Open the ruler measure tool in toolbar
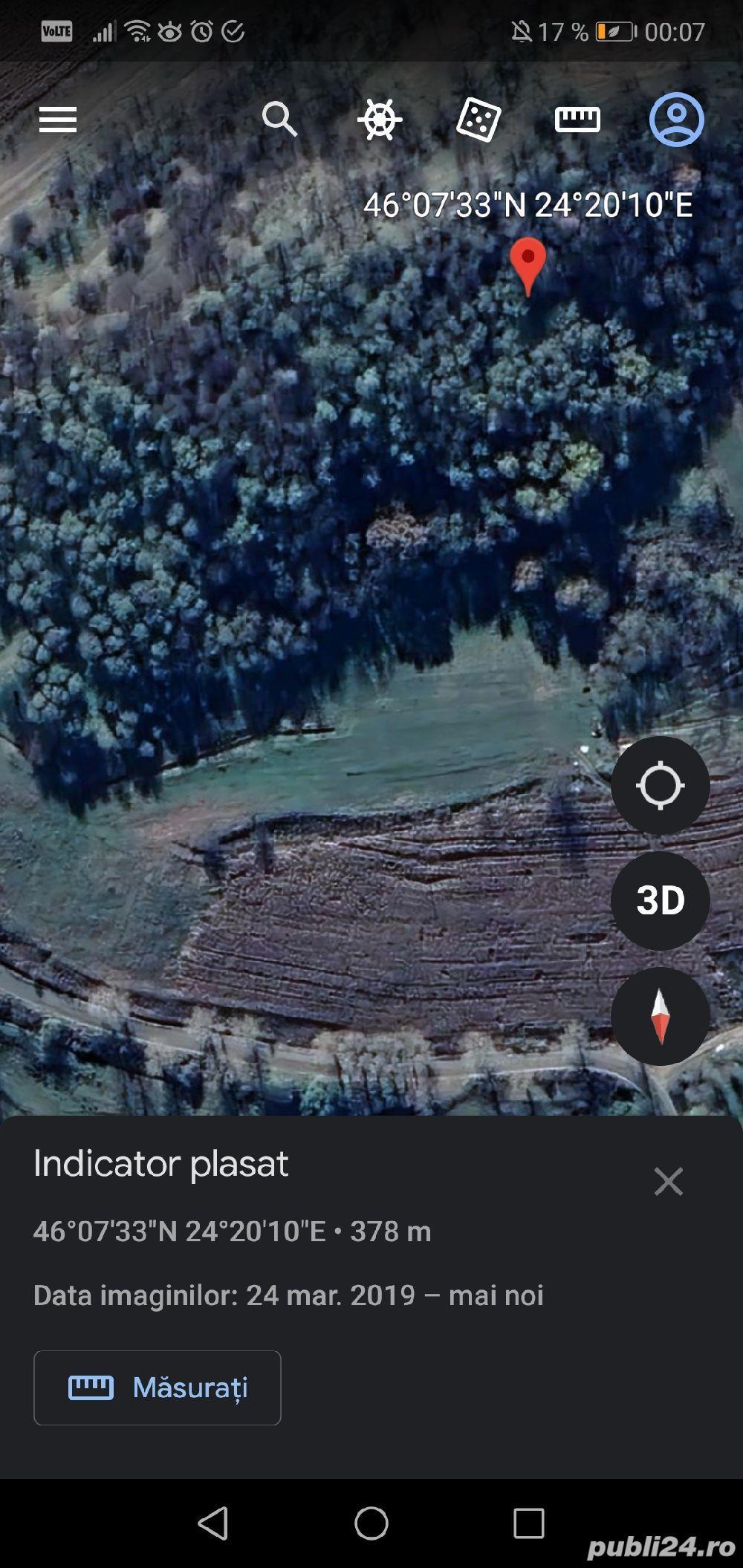 pyautogui.click(x=577, y=120)
